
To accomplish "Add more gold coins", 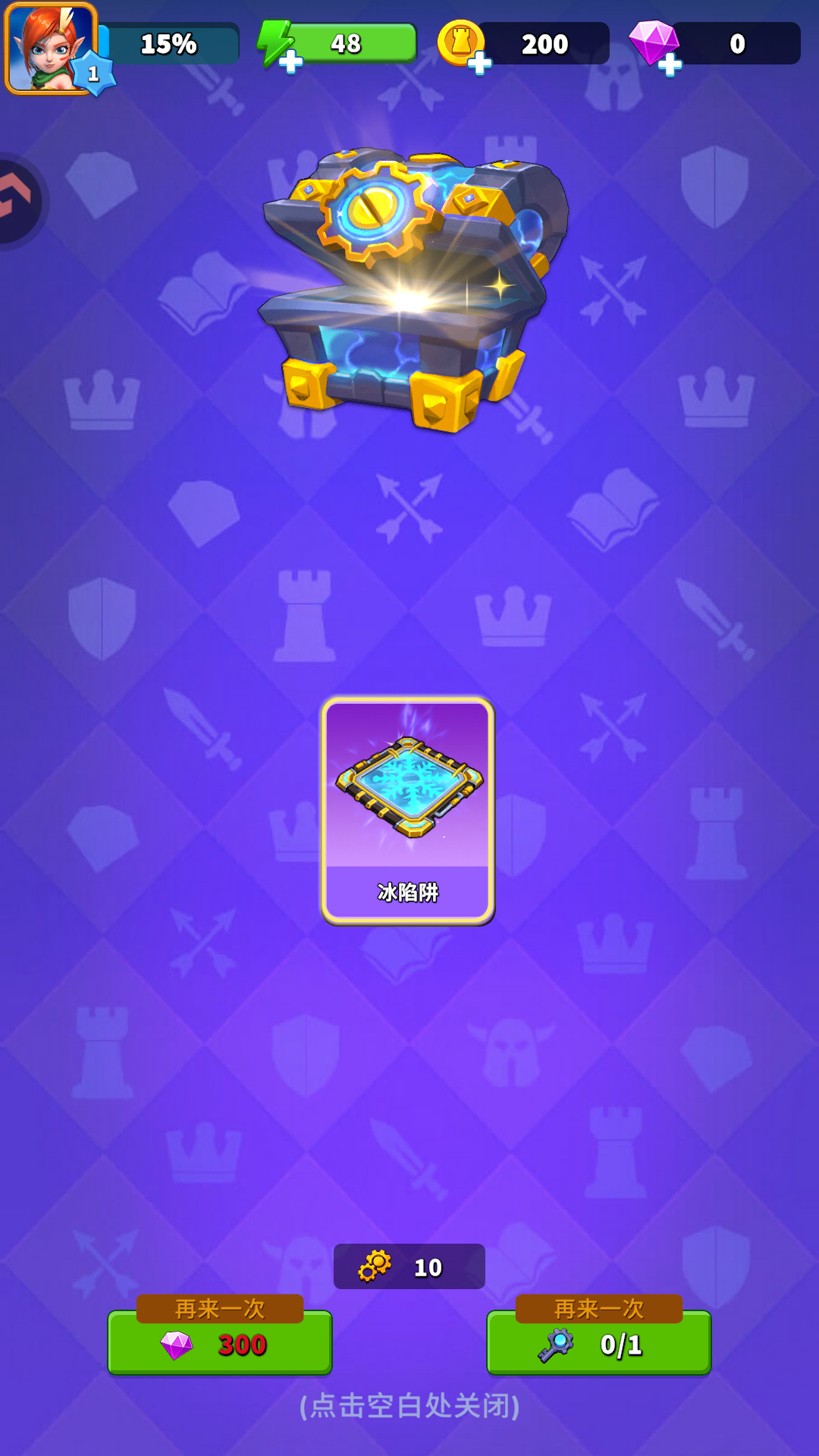I will 479,63.
